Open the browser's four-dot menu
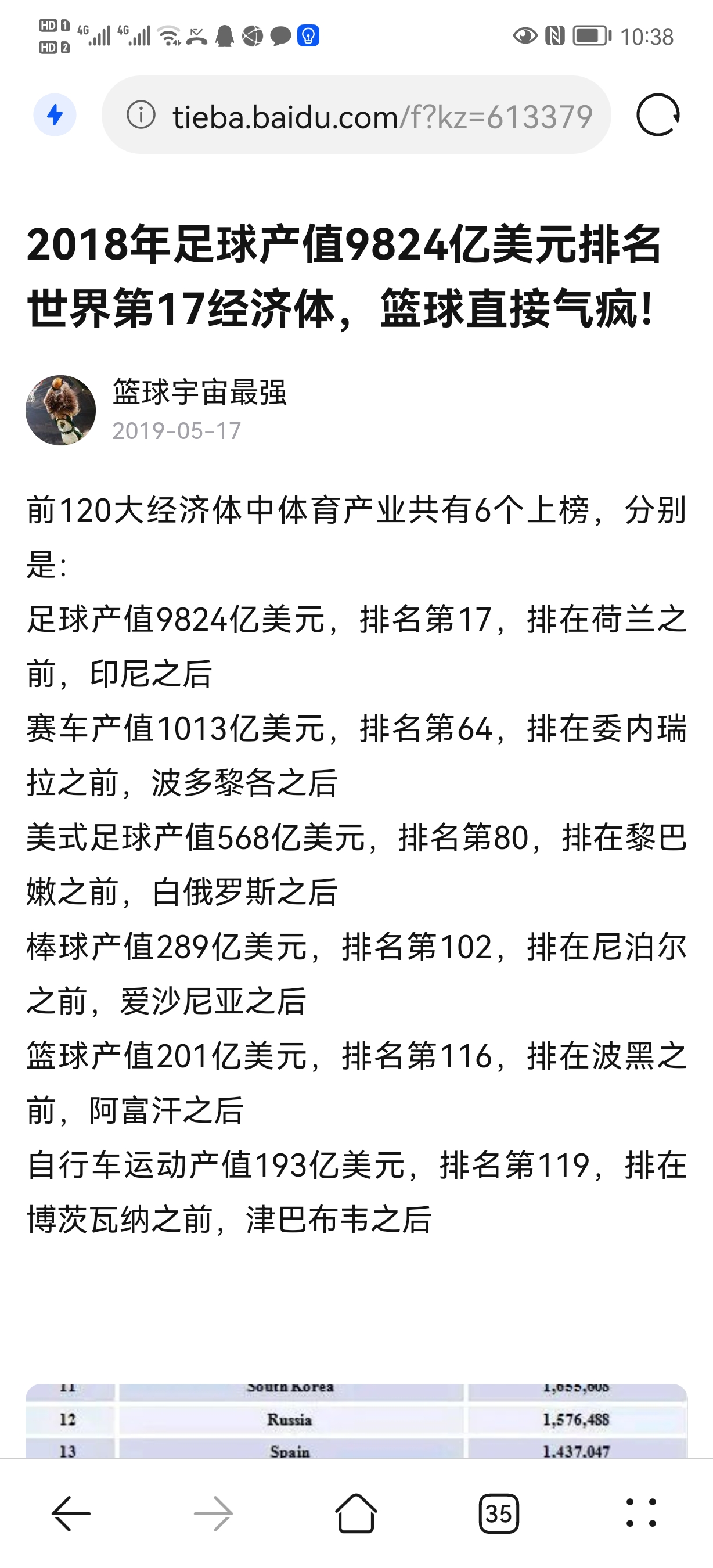Screen dimensions: 713x1568 pos(641,1513)
